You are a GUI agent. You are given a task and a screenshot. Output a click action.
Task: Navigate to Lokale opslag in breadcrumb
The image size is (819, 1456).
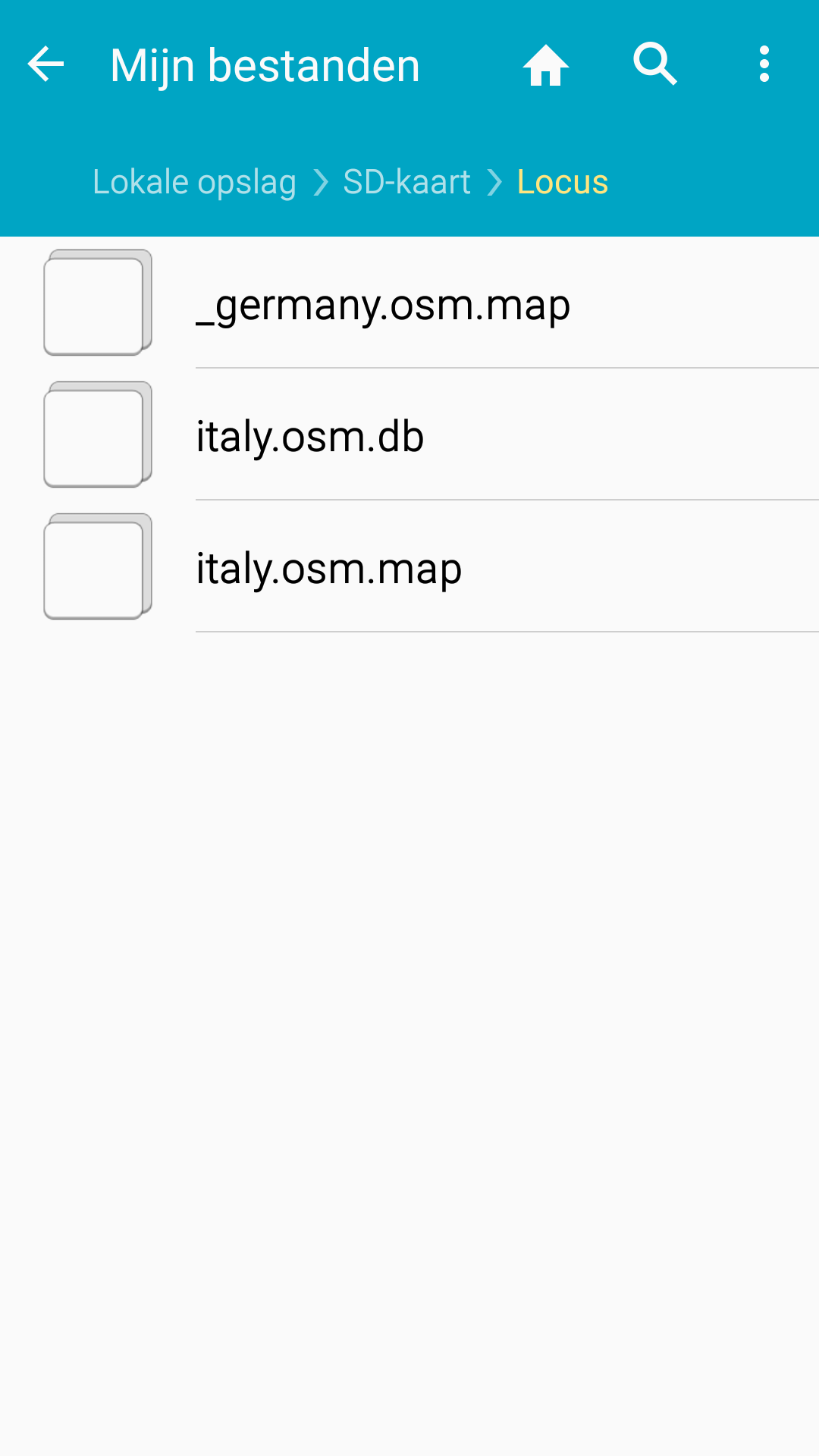[x=194, y=182]
